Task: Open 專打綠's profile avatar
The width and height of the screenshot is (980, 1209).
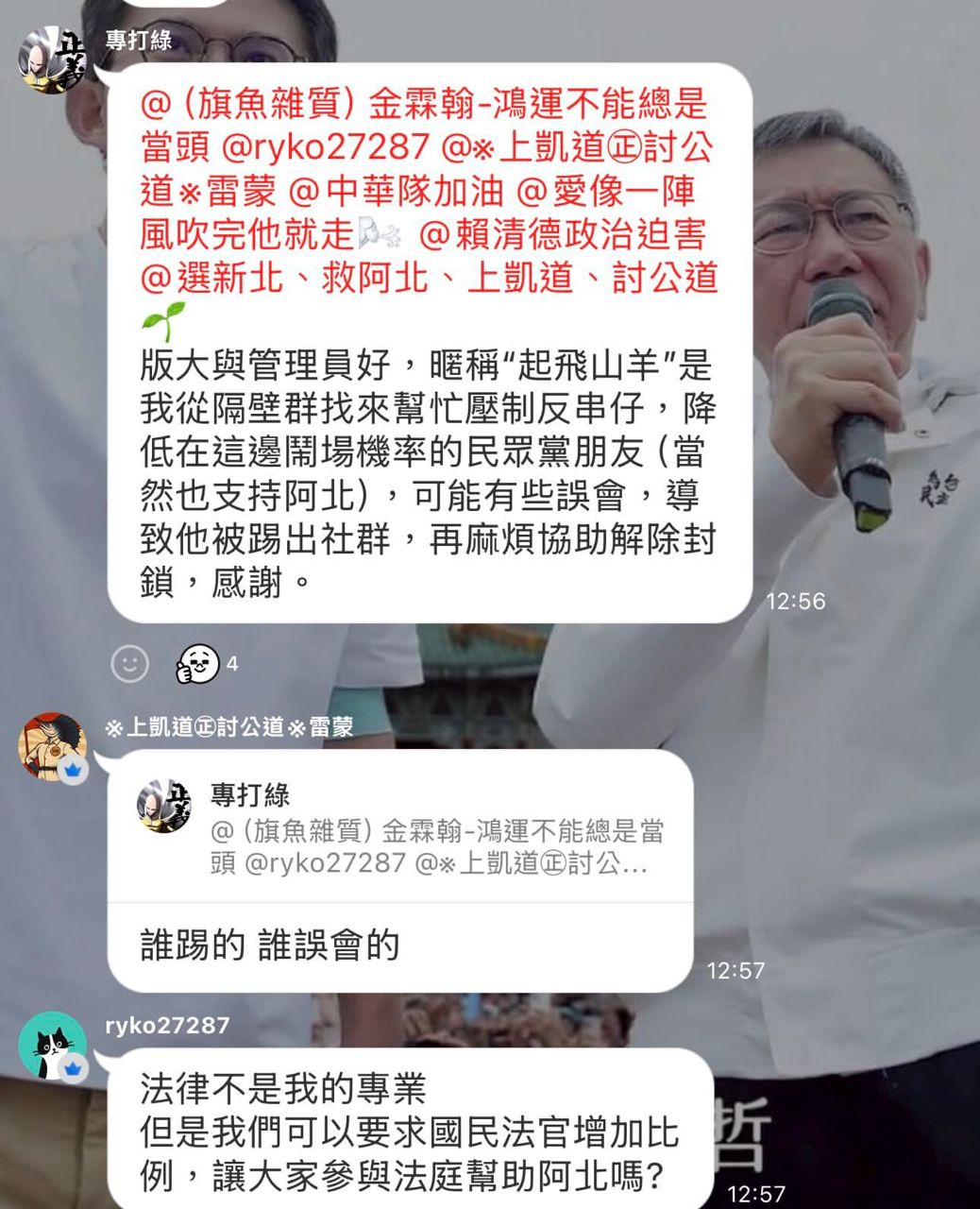Action: pyautogui.click(x=54, y=59)
